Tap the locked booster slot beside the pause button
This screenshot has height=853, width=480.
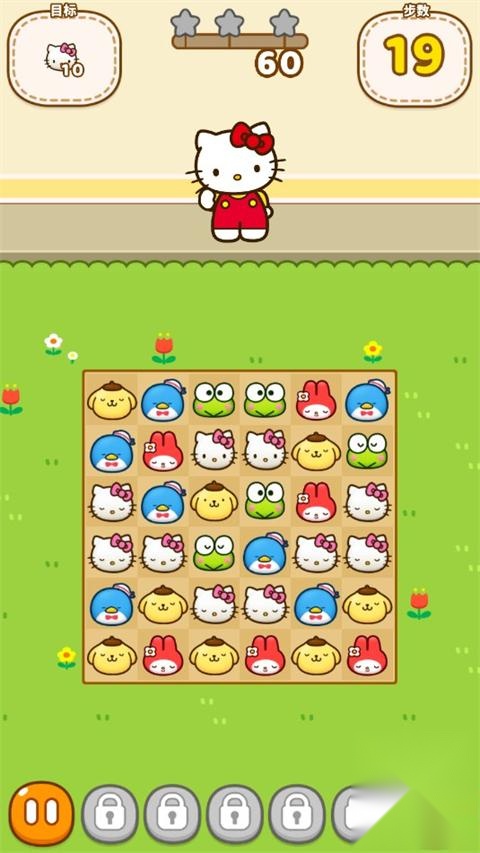pyautogui.click(x=110, y=814)
